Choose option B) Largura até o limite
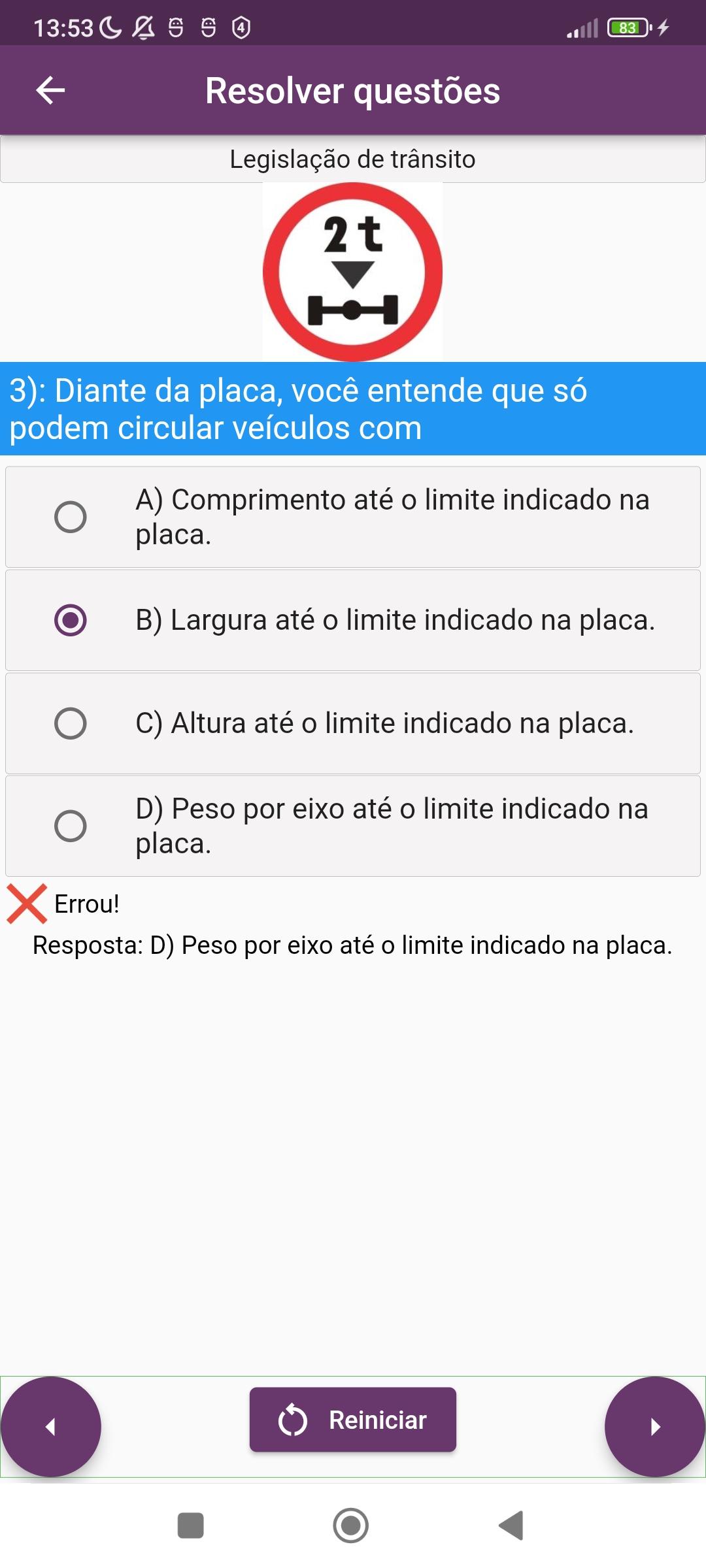 tap(71, 620)
